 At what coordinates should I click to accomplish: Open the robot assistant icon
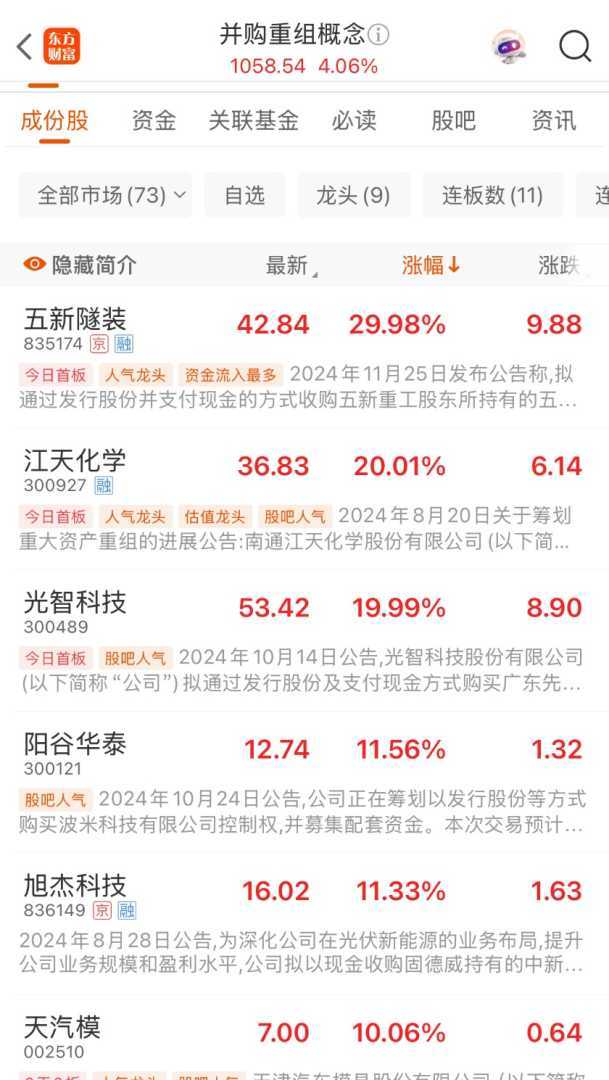[x=510, y=46]
